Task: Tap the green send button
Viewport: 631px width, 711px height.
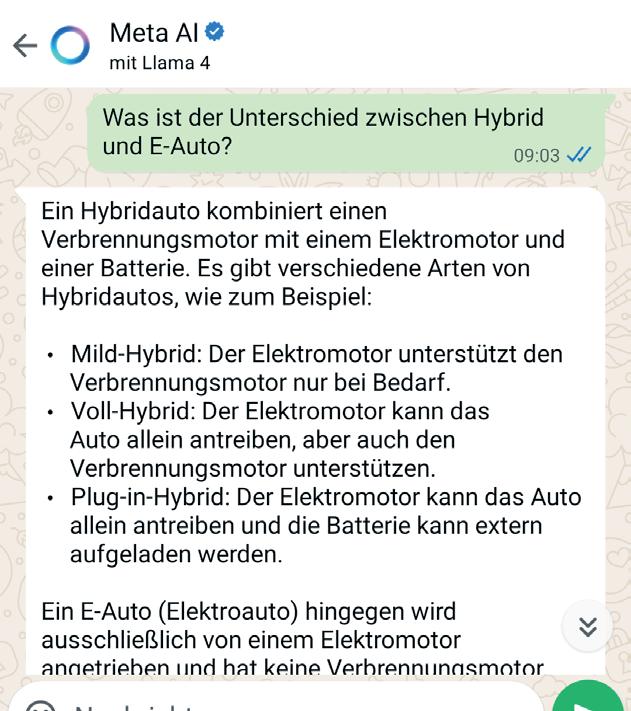Action: coord(588,698)
